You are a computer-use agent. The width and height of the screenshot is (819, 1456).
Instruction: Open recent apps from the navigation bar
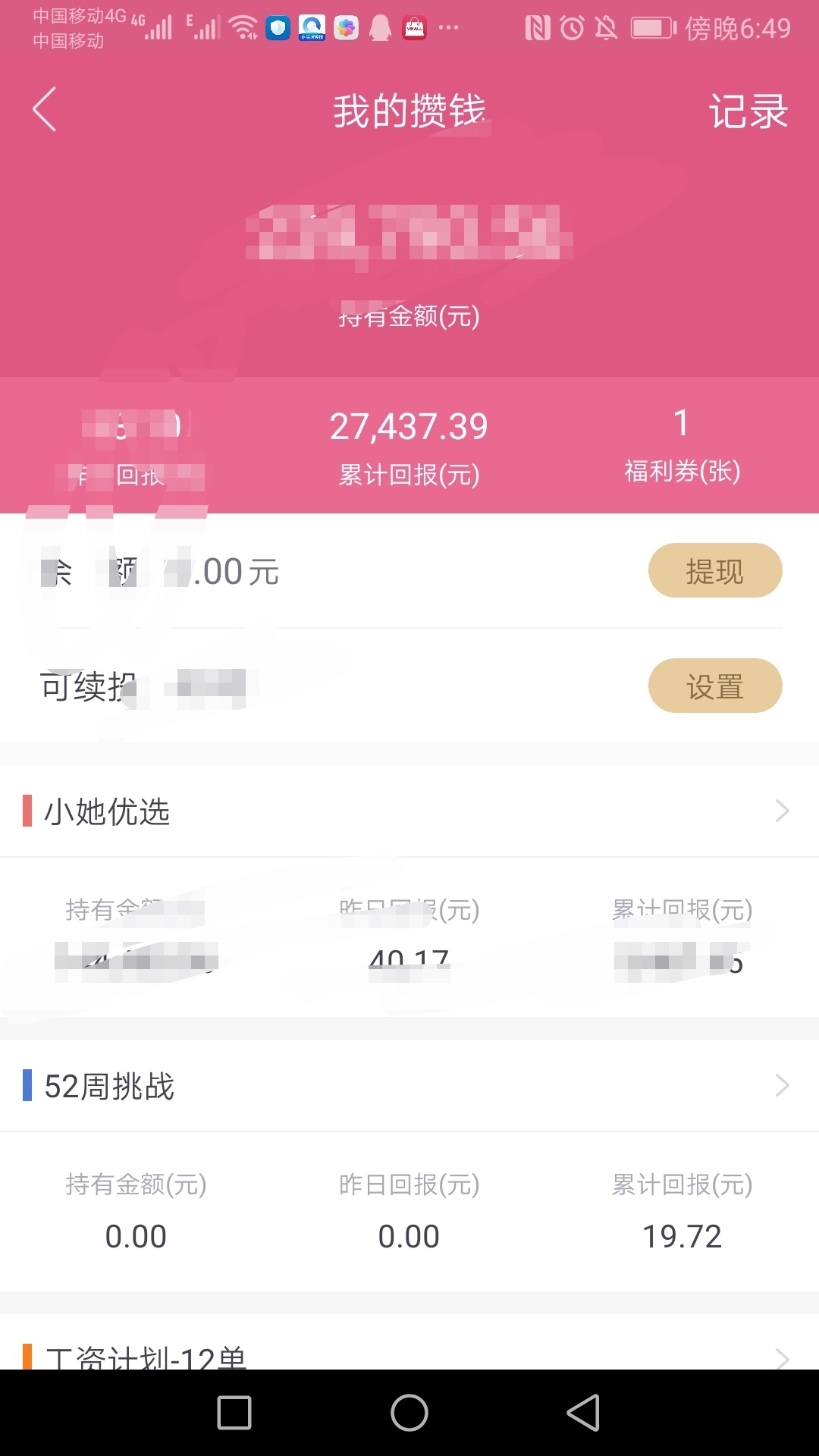(234, 1413)
